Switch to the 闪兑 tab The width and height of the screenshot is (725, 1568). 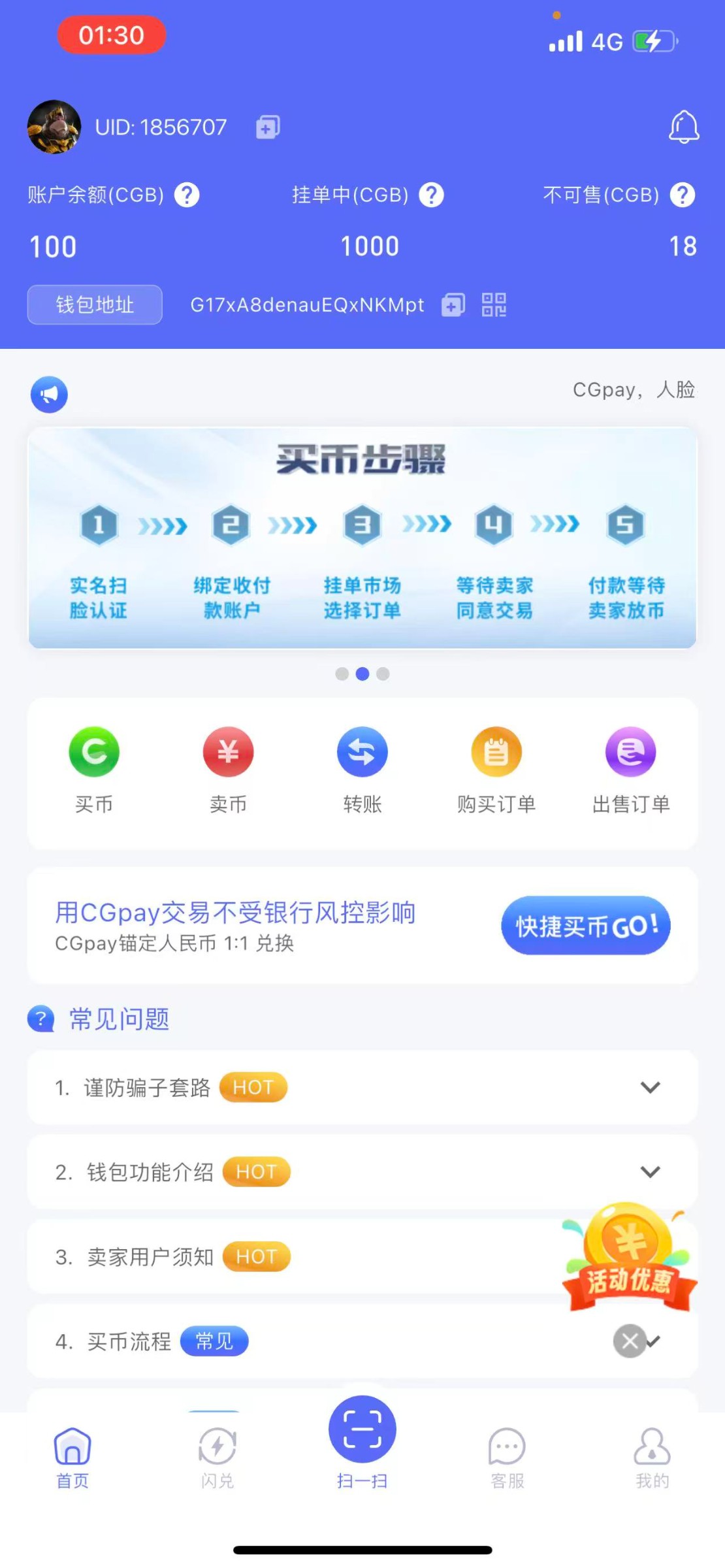click(x=217, y=1458)
